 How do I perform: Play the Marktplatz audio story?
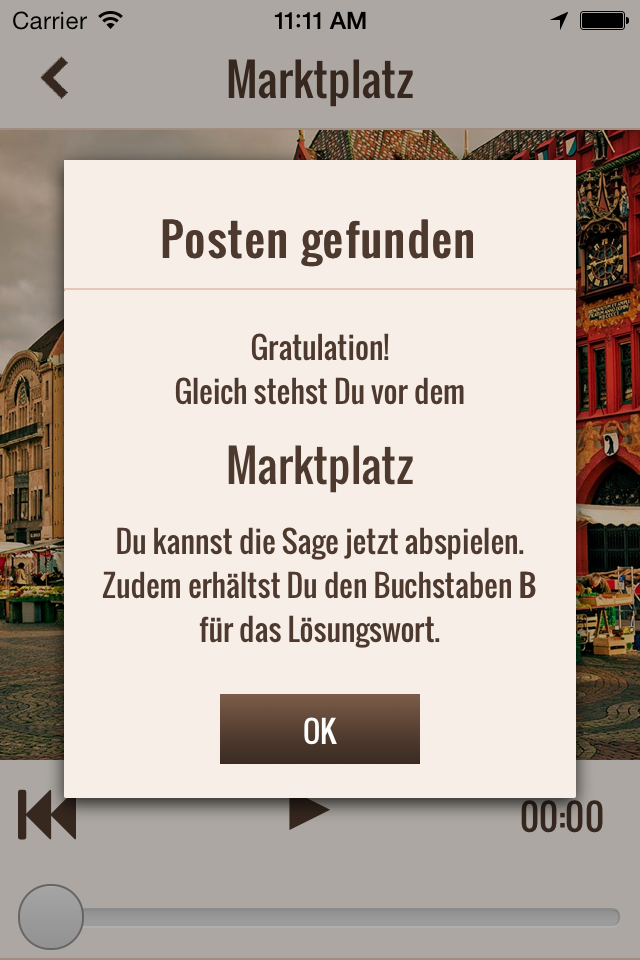pos(308,812)
